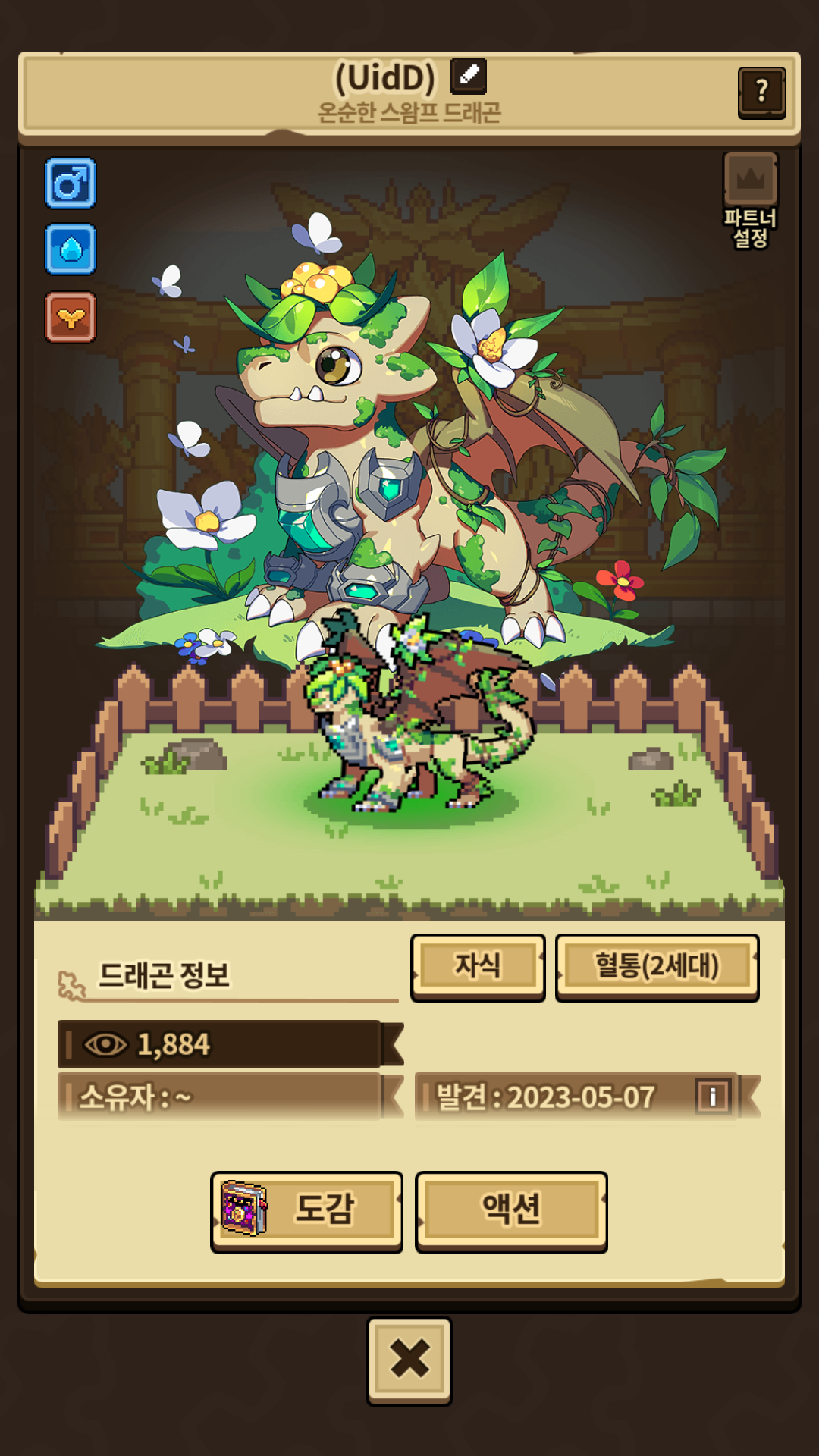
Task: Open the 자식 button
Action: tap(478, 966)
